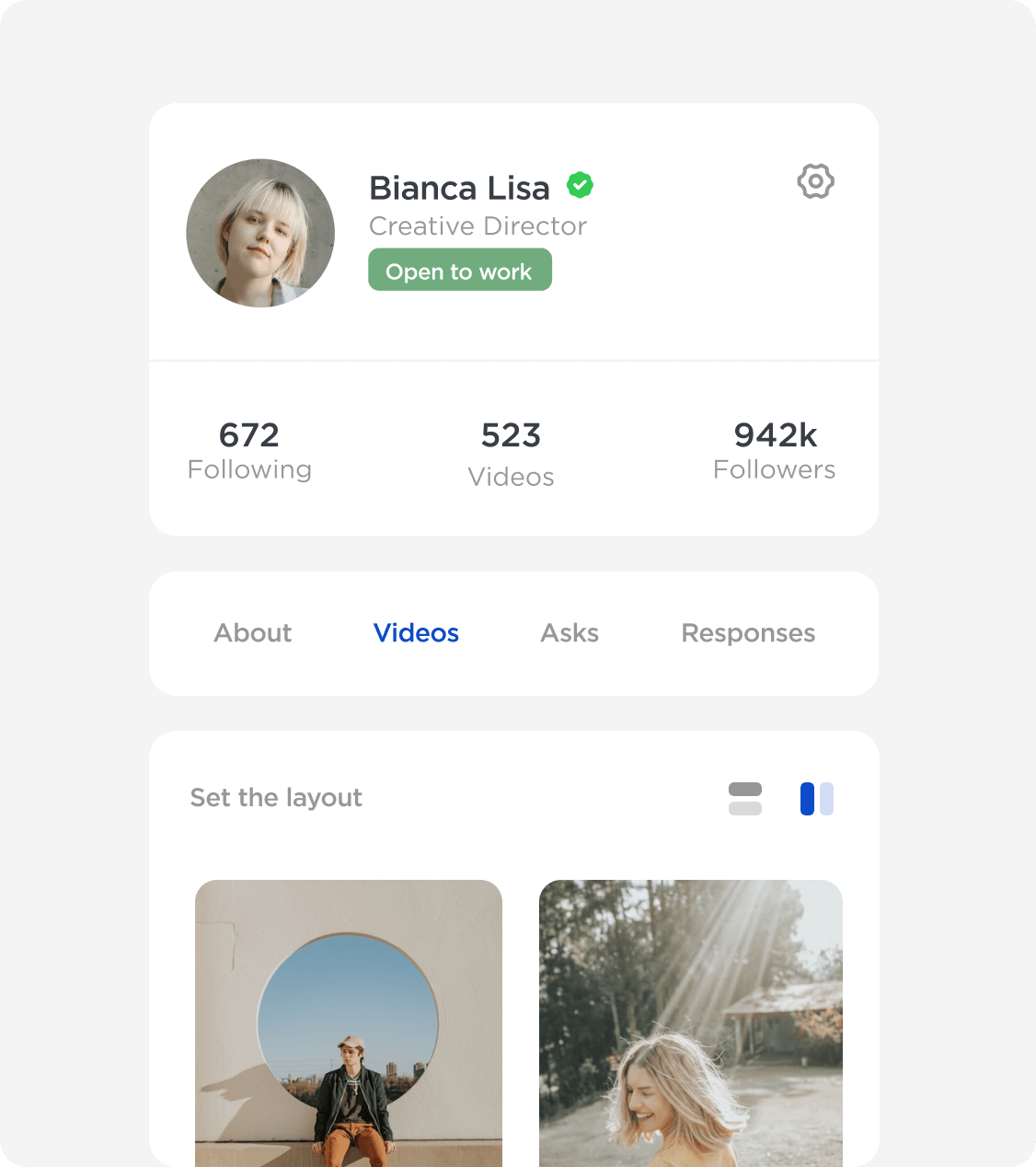Open the 942k Followers list
This screenshot has width=1036, height=1167.
click(775, 451)
